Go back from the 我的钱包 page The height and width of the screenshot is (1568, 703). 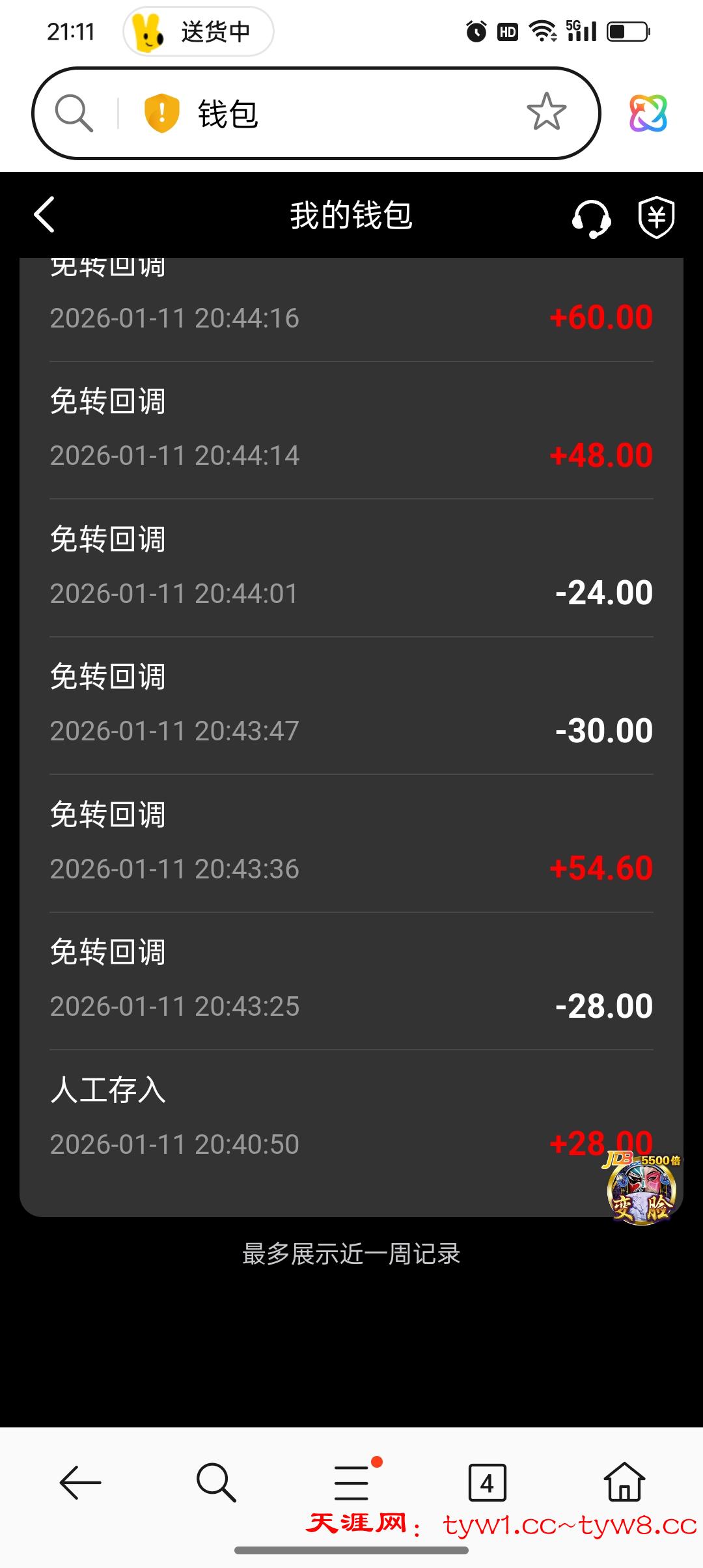click(44, 215)
